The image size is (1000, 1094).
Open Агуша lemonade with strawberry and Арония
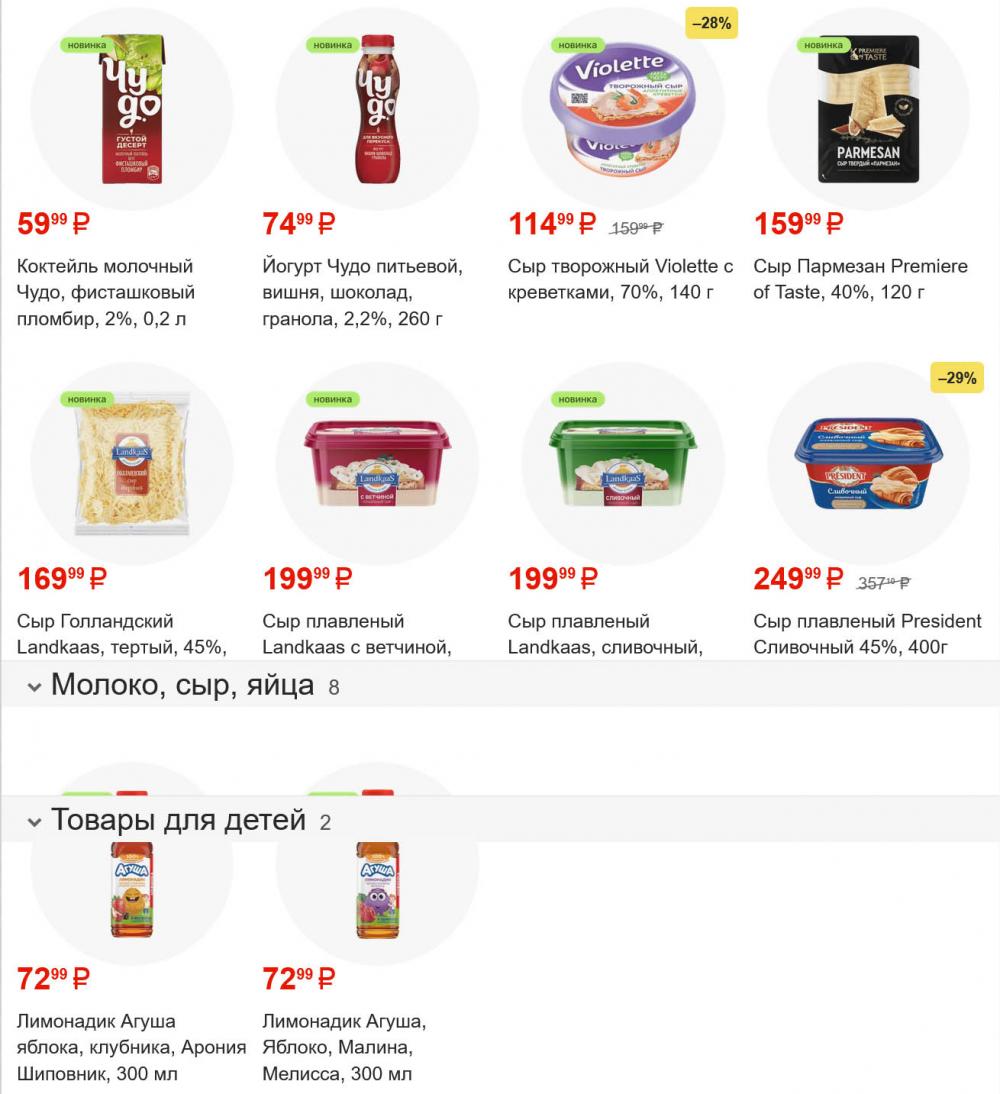(x=131, y=890)
